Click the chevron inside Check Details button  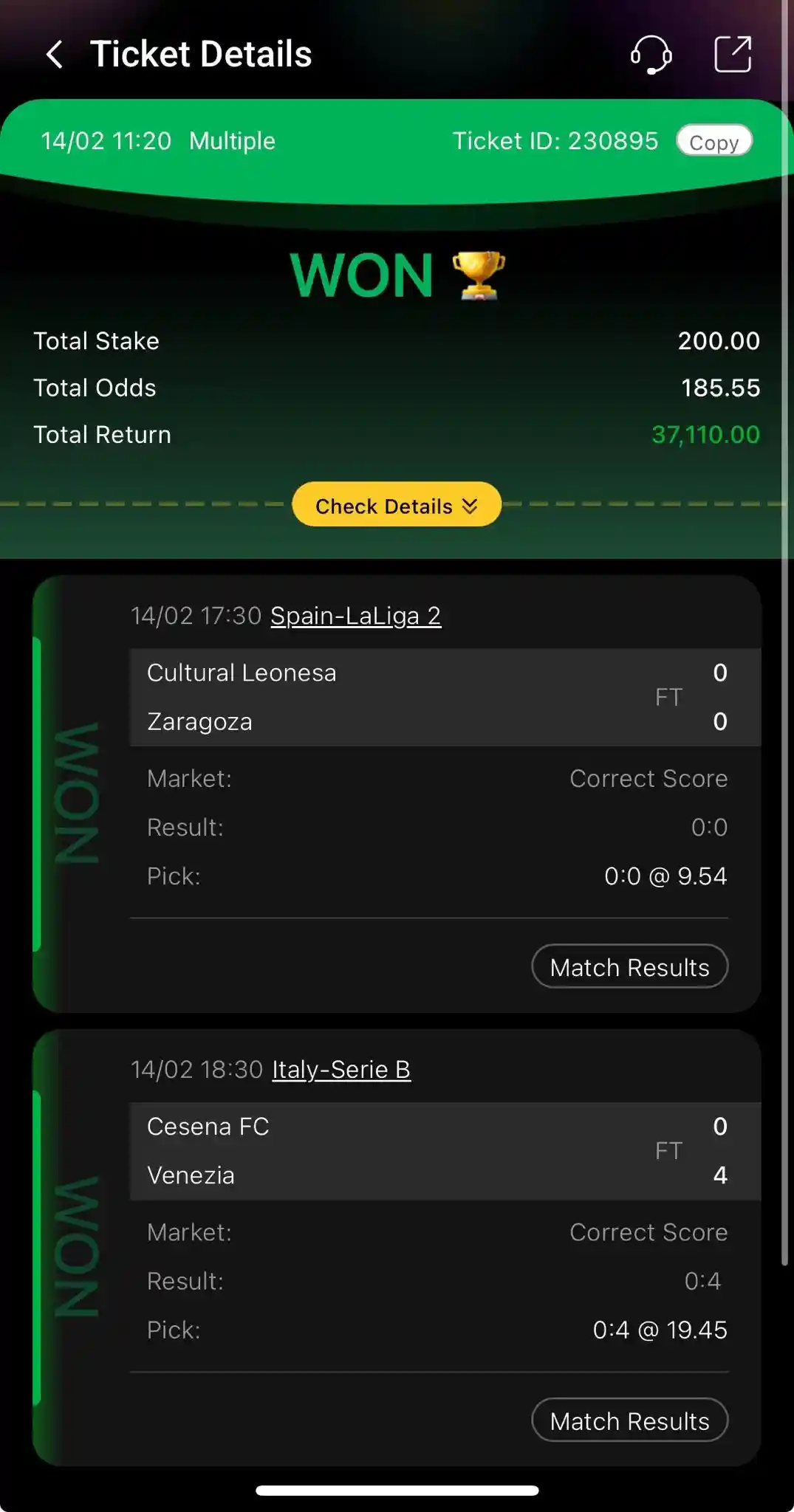point(470,506)
